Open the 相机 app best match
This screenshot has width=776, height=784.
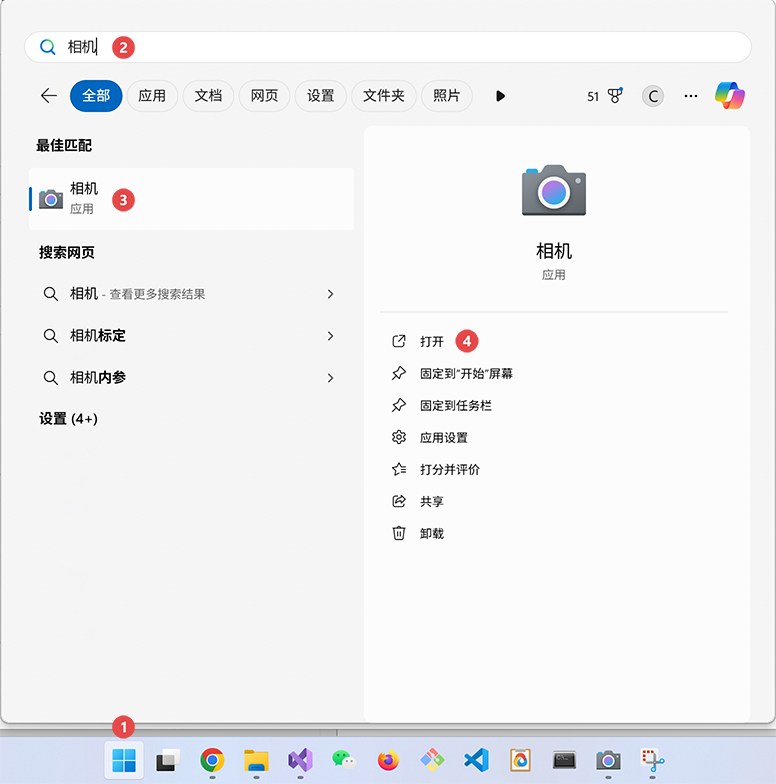[x=190, y=198]
